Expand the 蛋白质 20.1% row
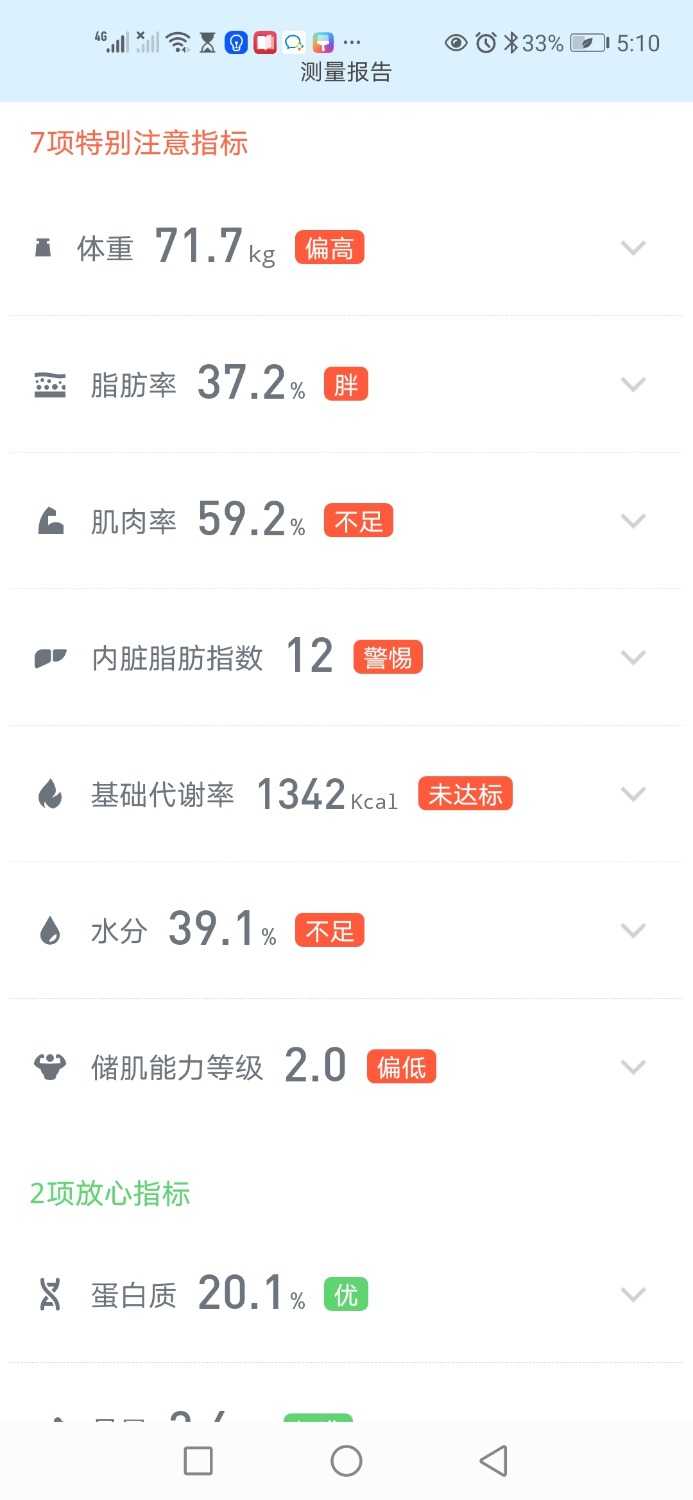Image resolution: width=693 pixels, height=1500 pixels. pos(633,1294)
